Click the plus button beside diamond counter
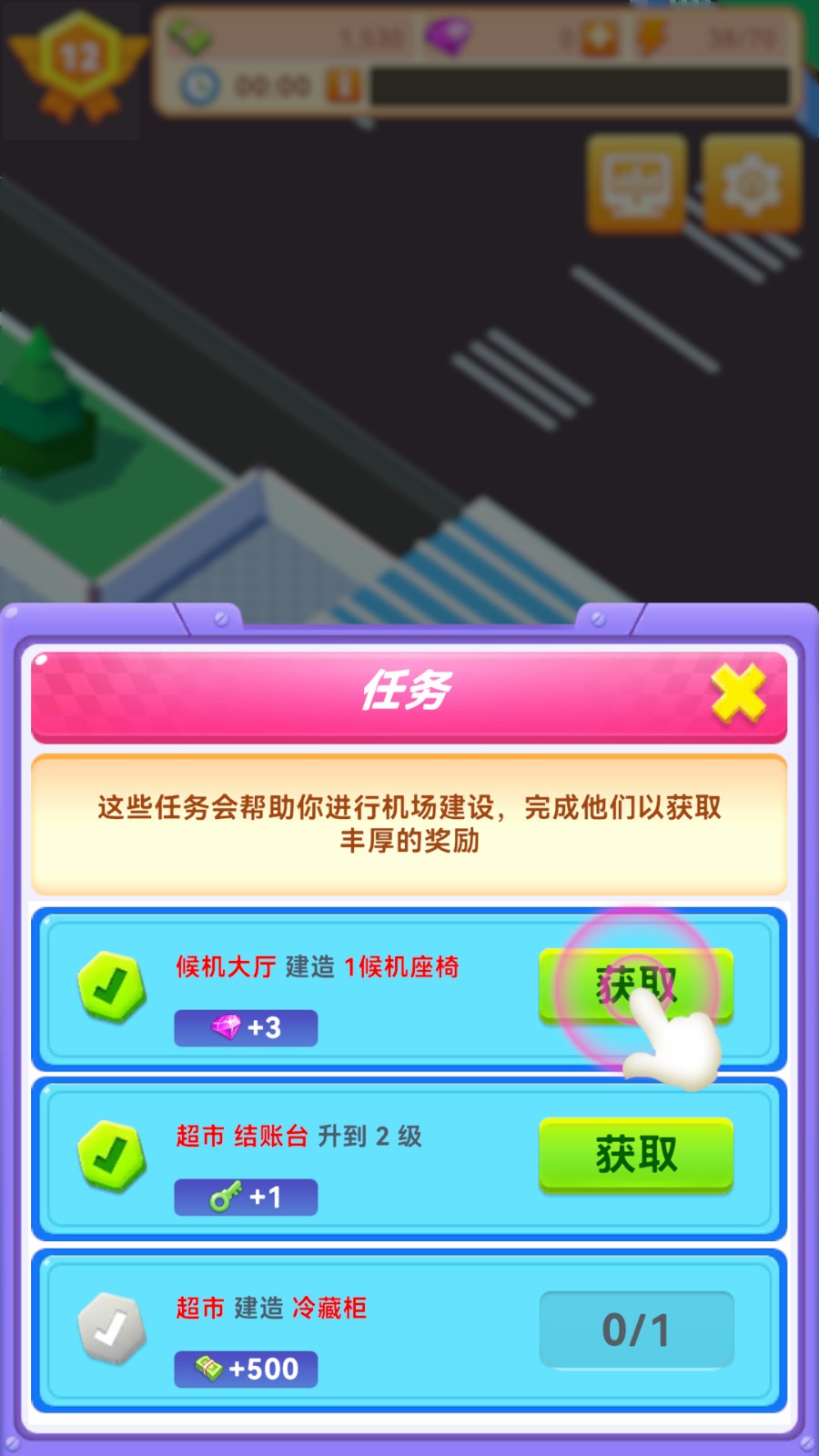The image size is (819, 1456). pyautogui.click(x=600, y=38)
